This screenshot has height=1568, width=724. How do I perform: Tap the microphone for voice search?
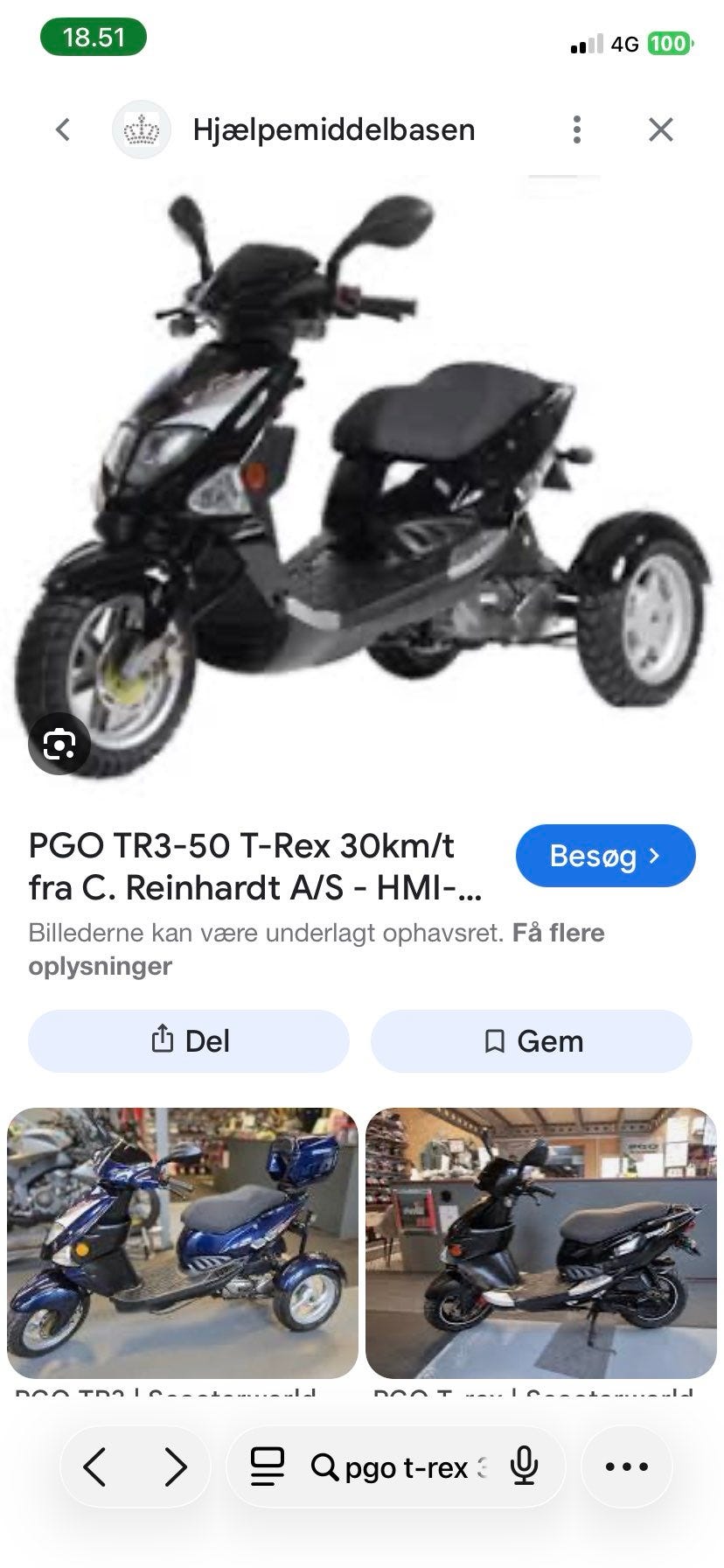pyautogui.click(x=523, y=1466)
